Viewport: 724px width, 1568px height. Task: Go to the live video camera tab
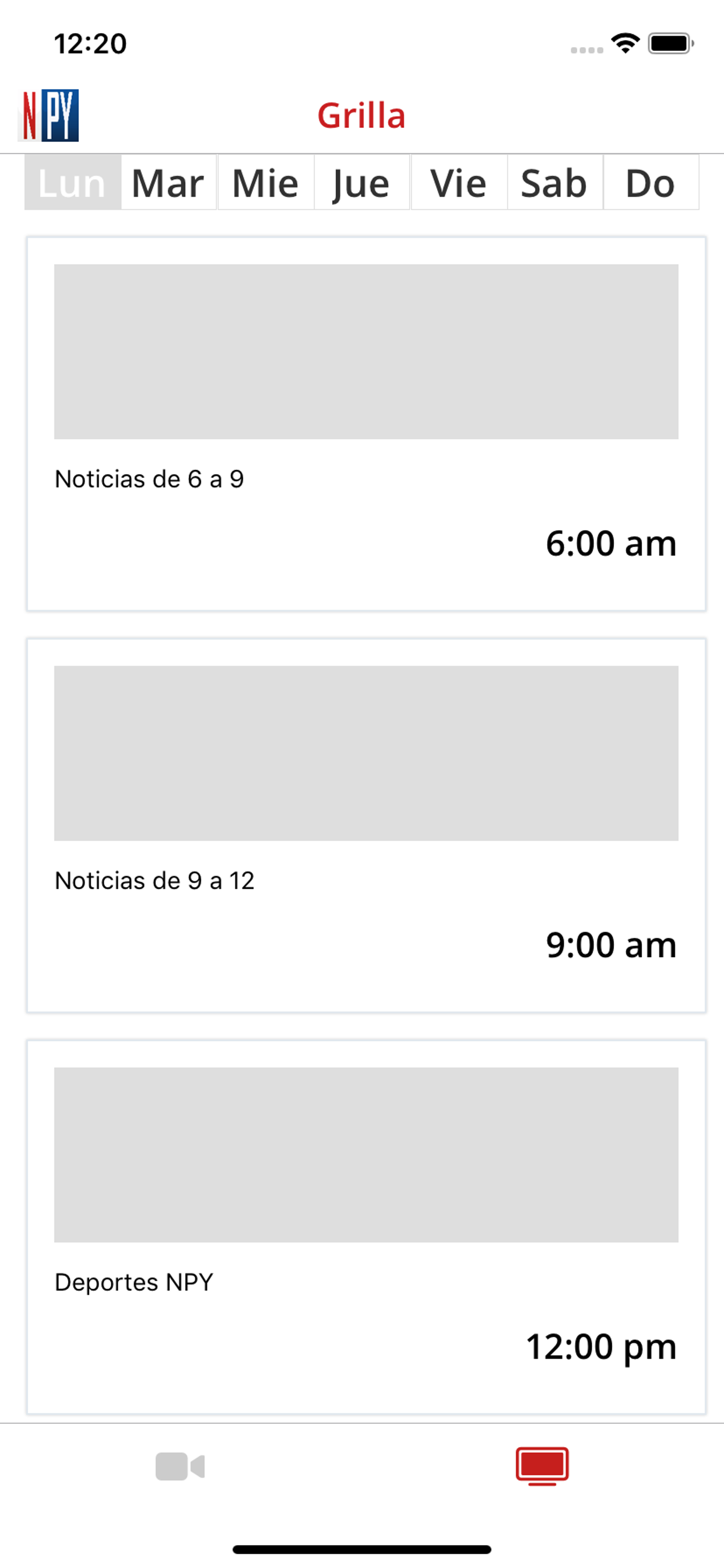(x=180, y=1466)
